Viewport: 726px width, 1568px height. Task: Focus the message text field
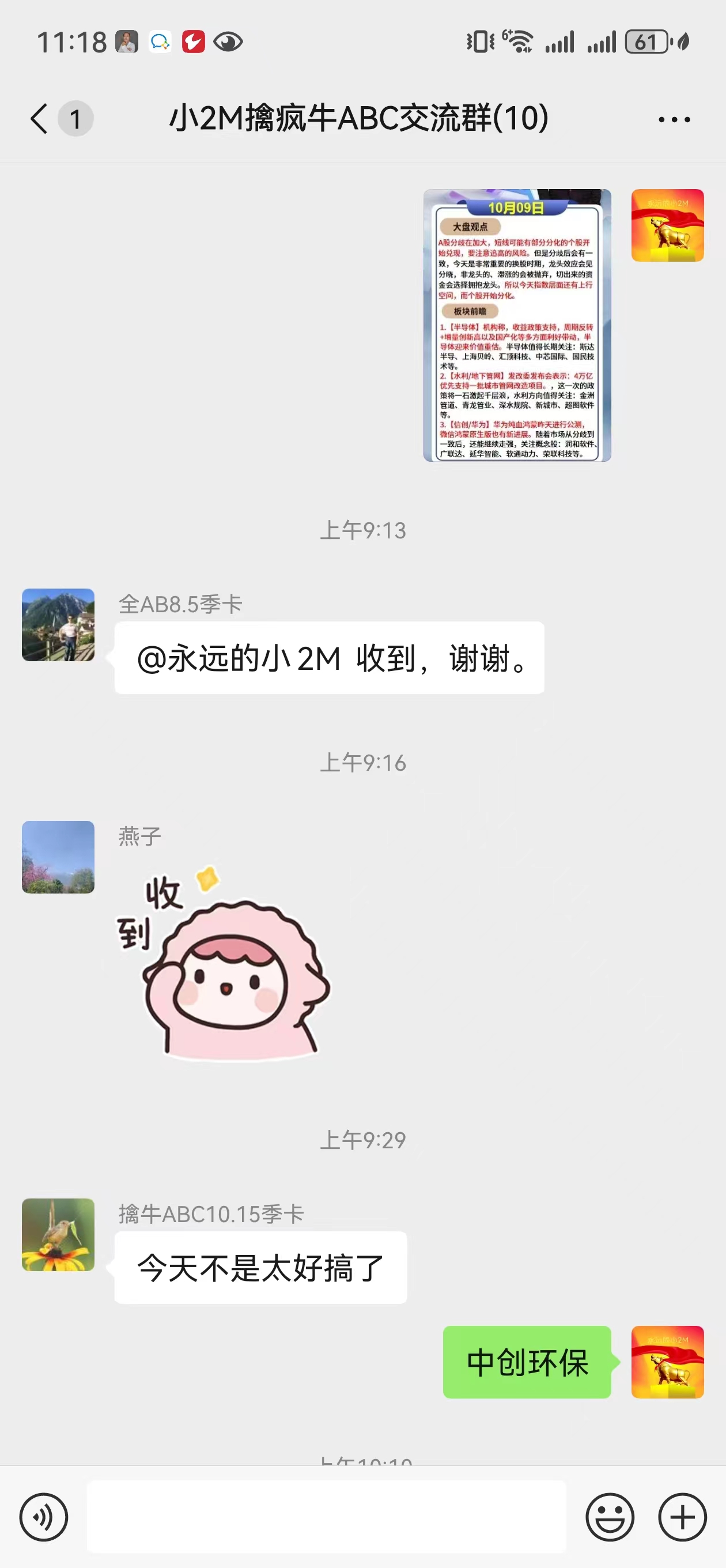click(x=326, y=1516)
